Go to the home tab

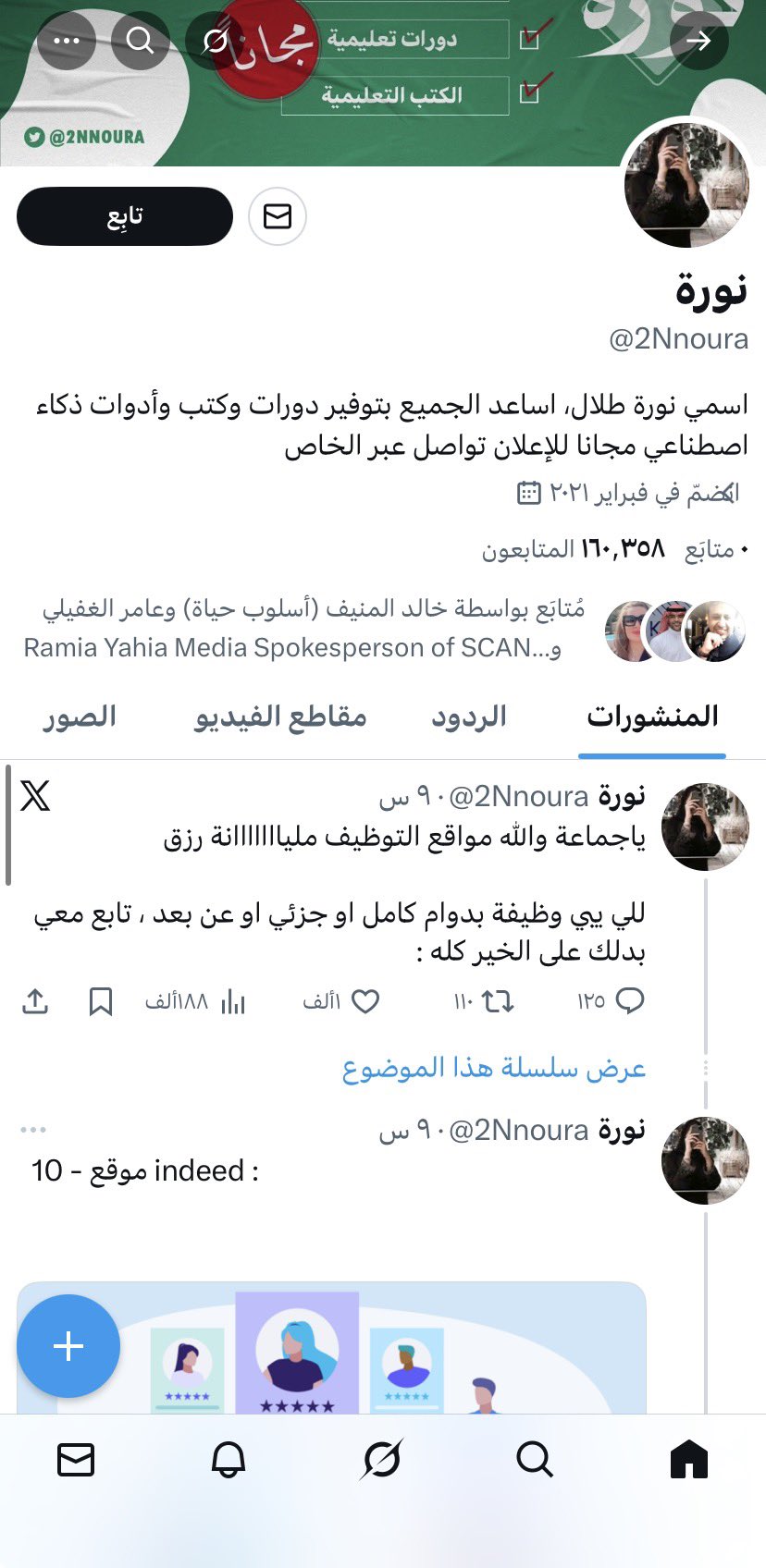click(688, 1460)
